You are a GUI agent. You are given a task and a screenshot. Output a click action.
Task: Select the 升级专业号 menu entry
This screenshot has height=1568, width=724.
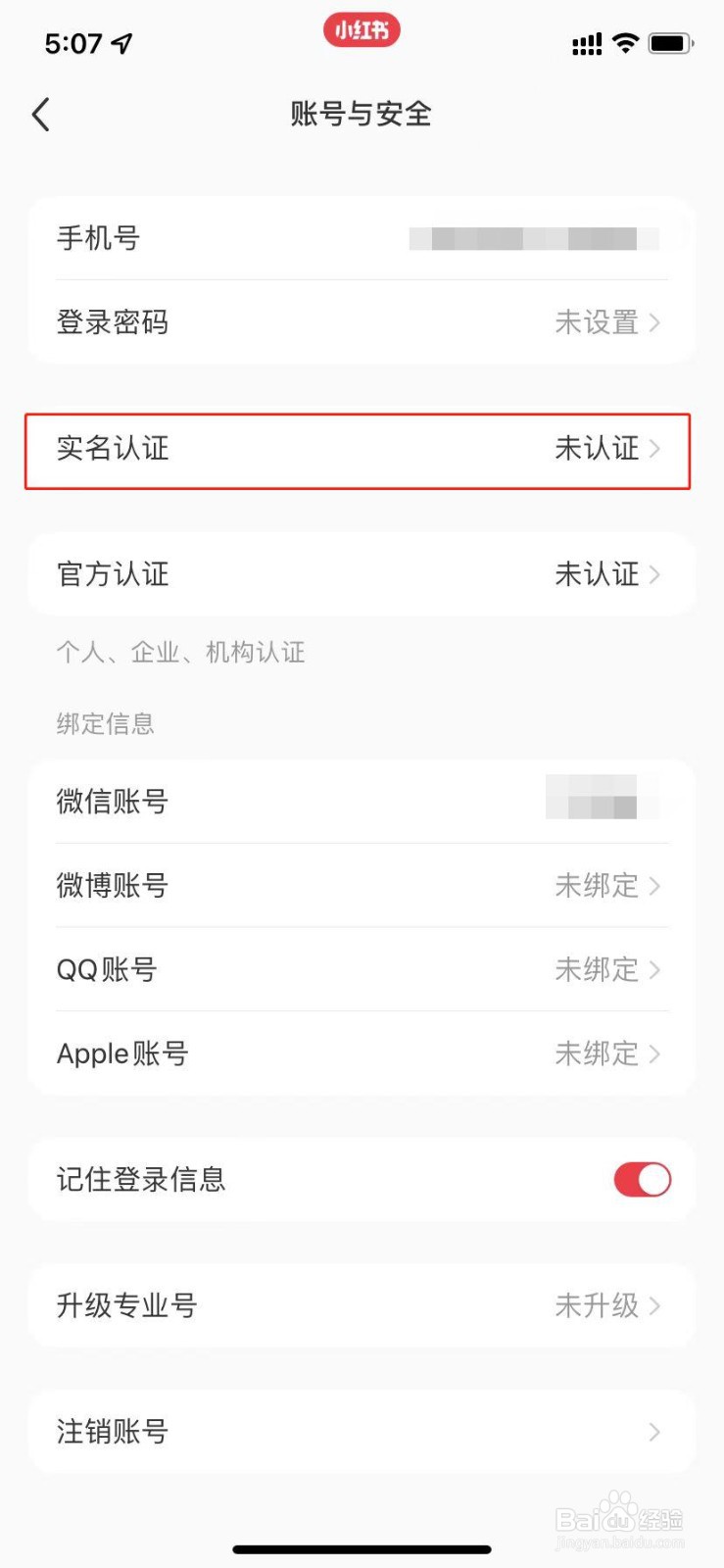coord(362,1305)
